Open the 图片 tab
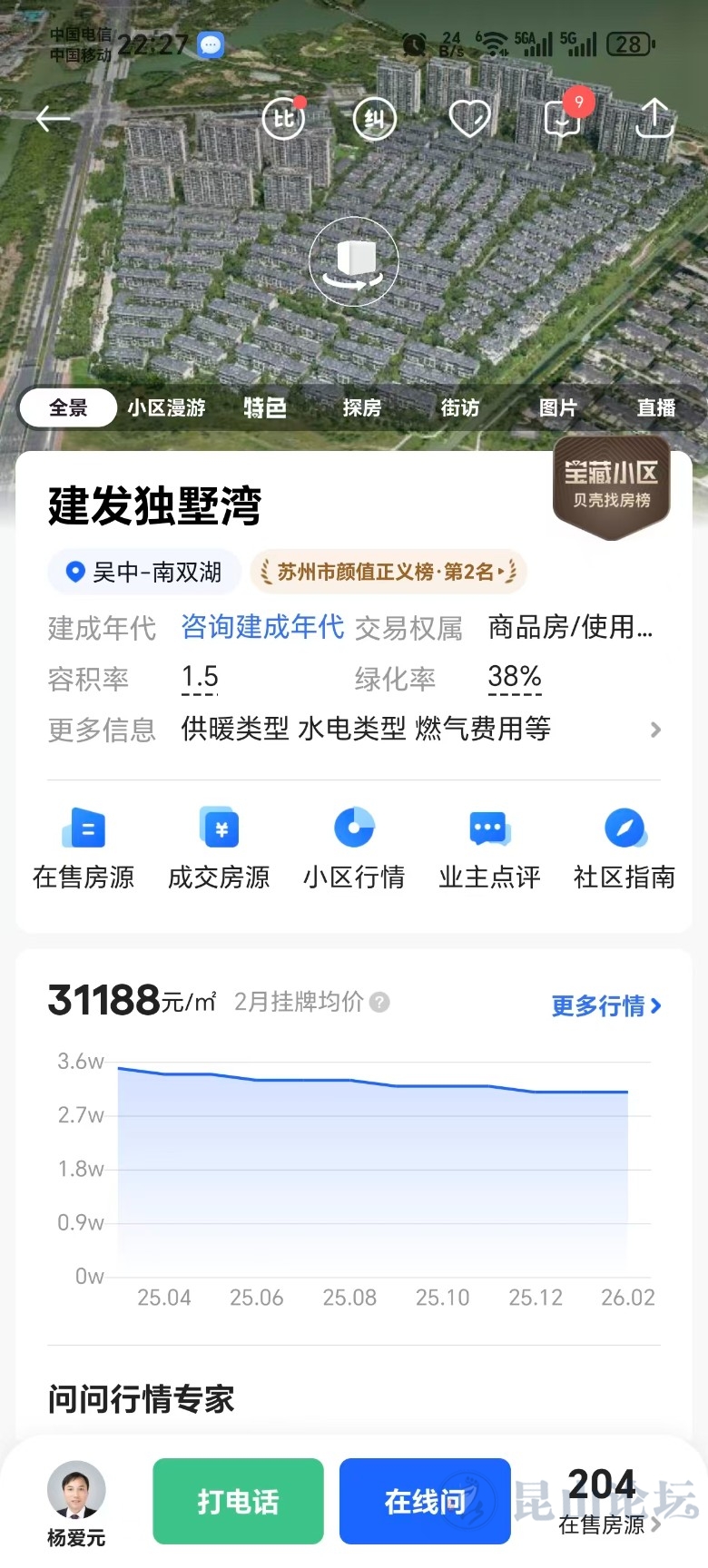 point(557,408)
